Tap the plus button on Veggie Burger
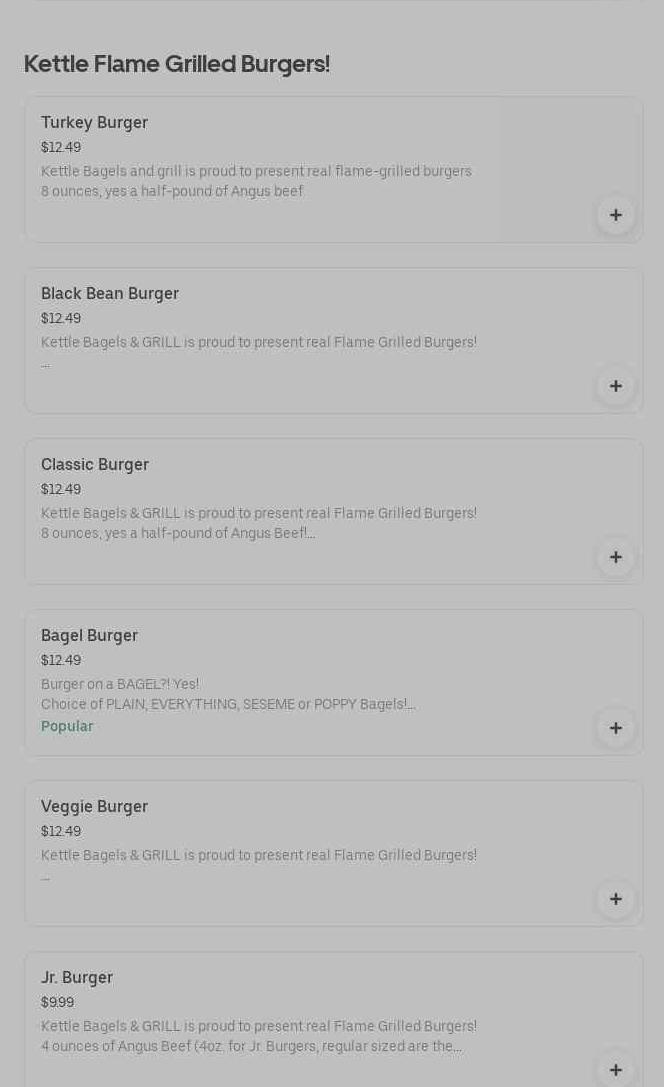 pos(615,899)
